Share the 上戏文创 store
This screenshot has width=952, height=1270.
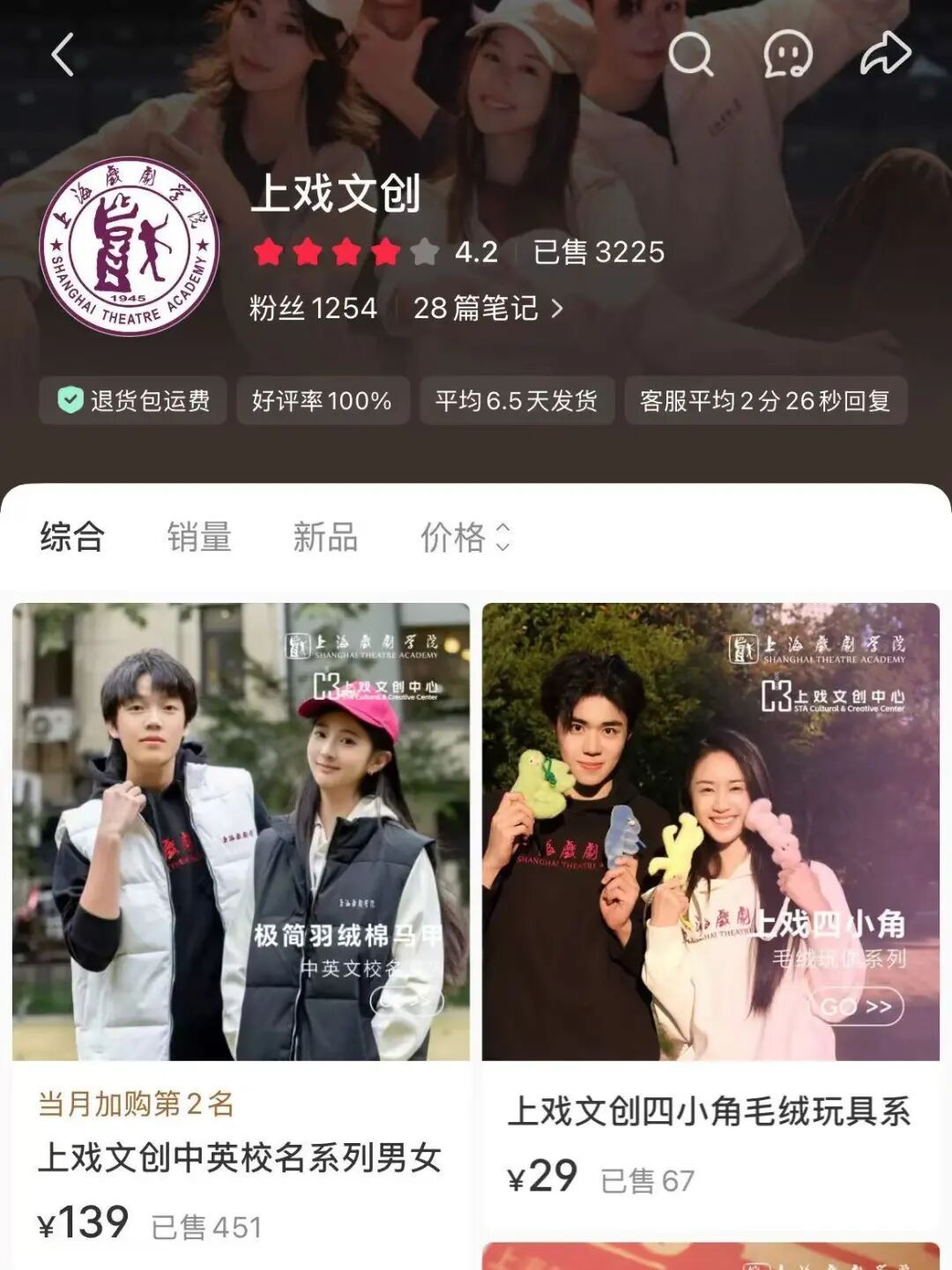tap(884, 55)
